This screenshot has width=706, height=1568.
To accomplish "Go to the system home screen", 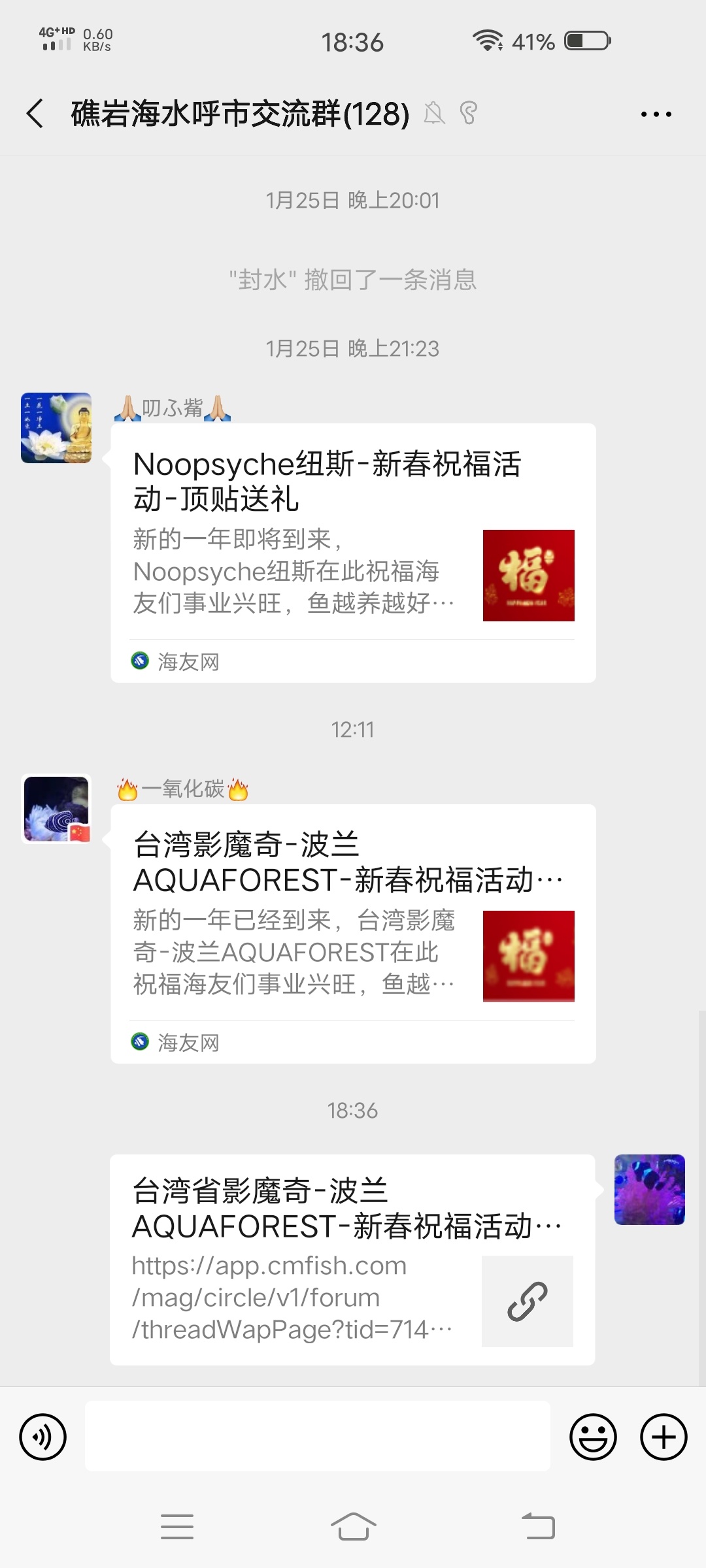I will [x=353, y=1527].
